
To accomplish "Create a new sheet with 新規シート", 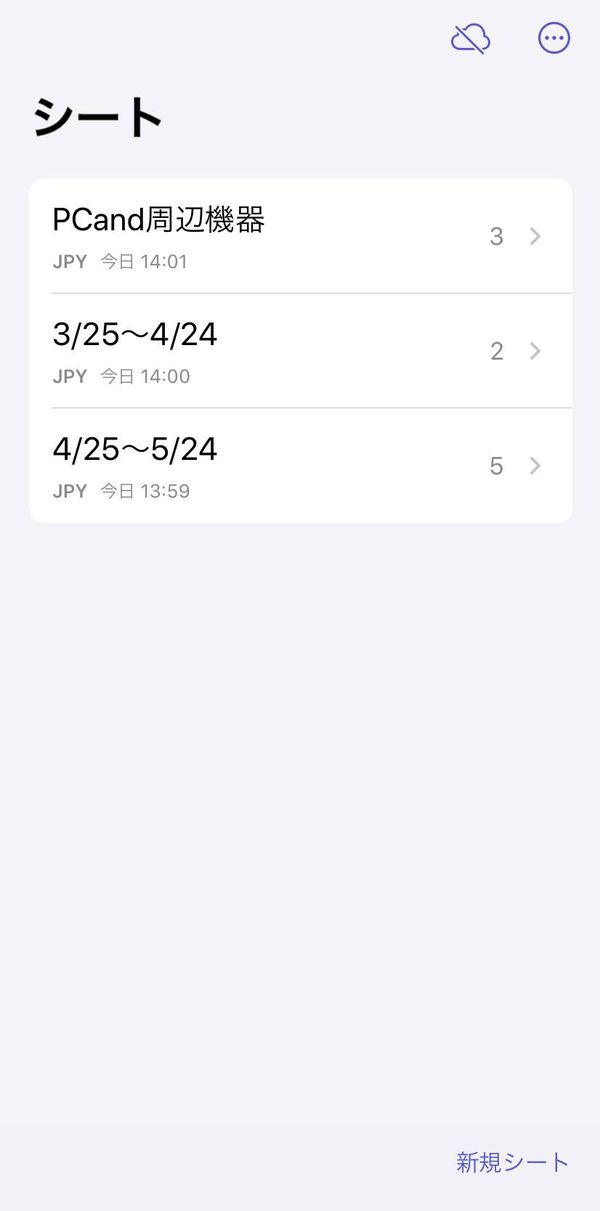I will [512, 1162].
